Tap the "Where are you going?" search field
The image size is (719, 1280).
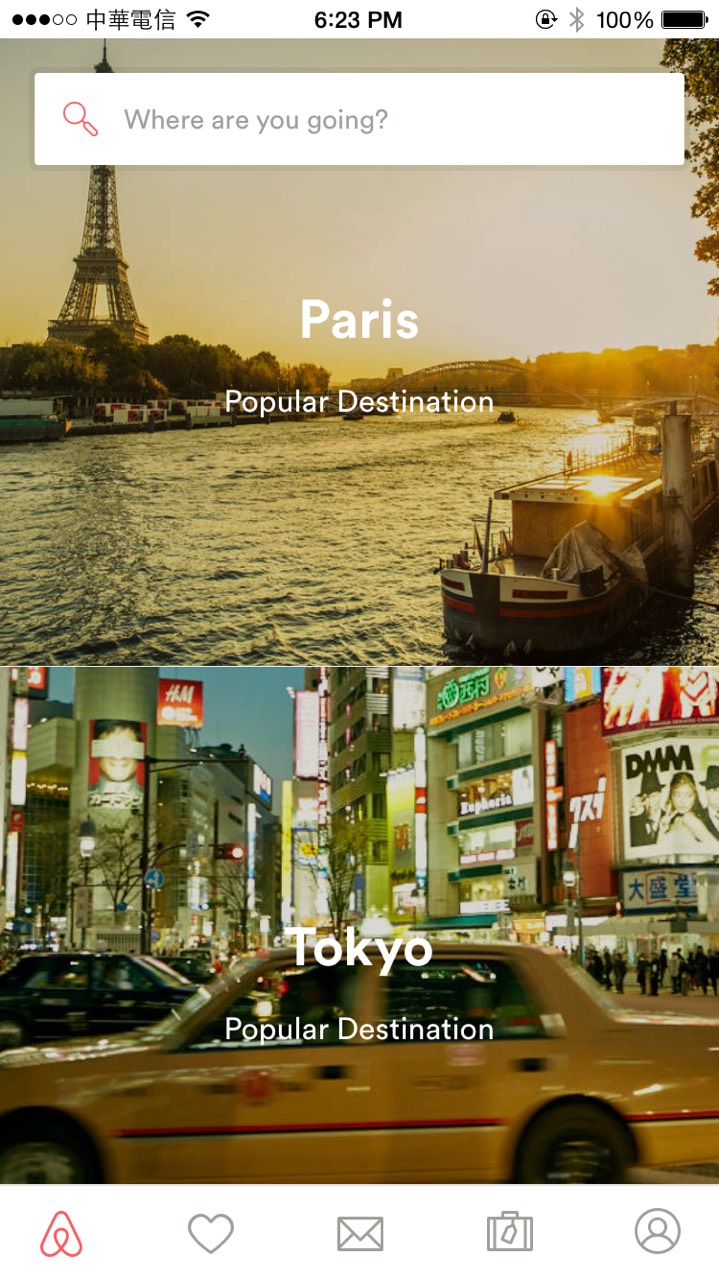point(360,120)
